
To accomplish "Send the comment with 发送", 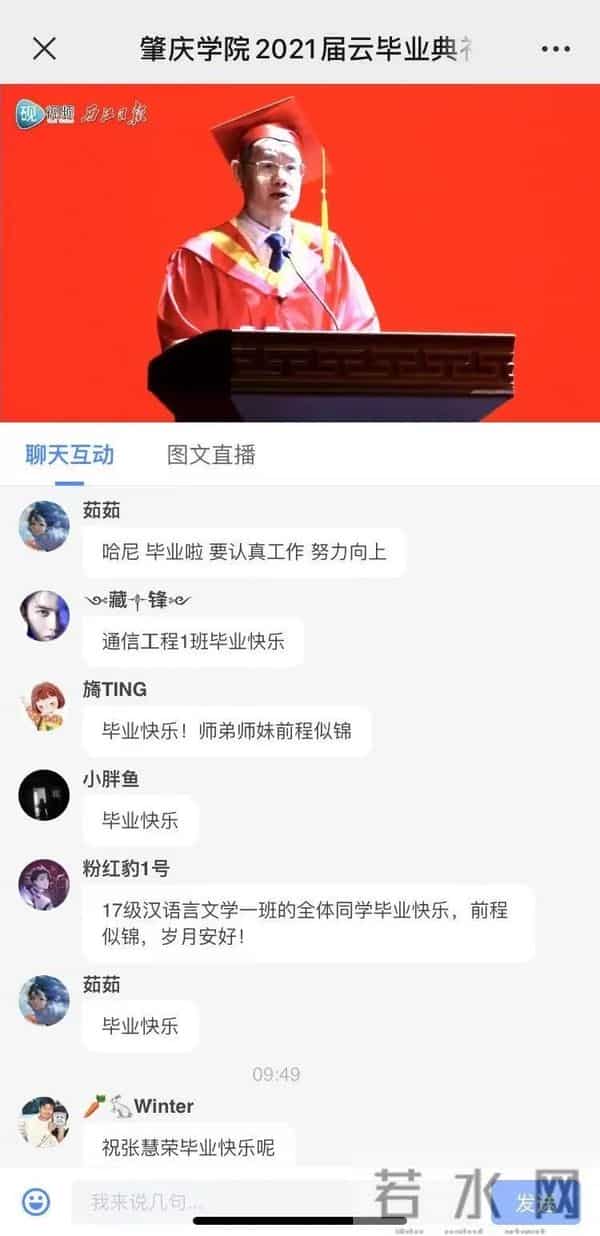I will [535, 1202].
